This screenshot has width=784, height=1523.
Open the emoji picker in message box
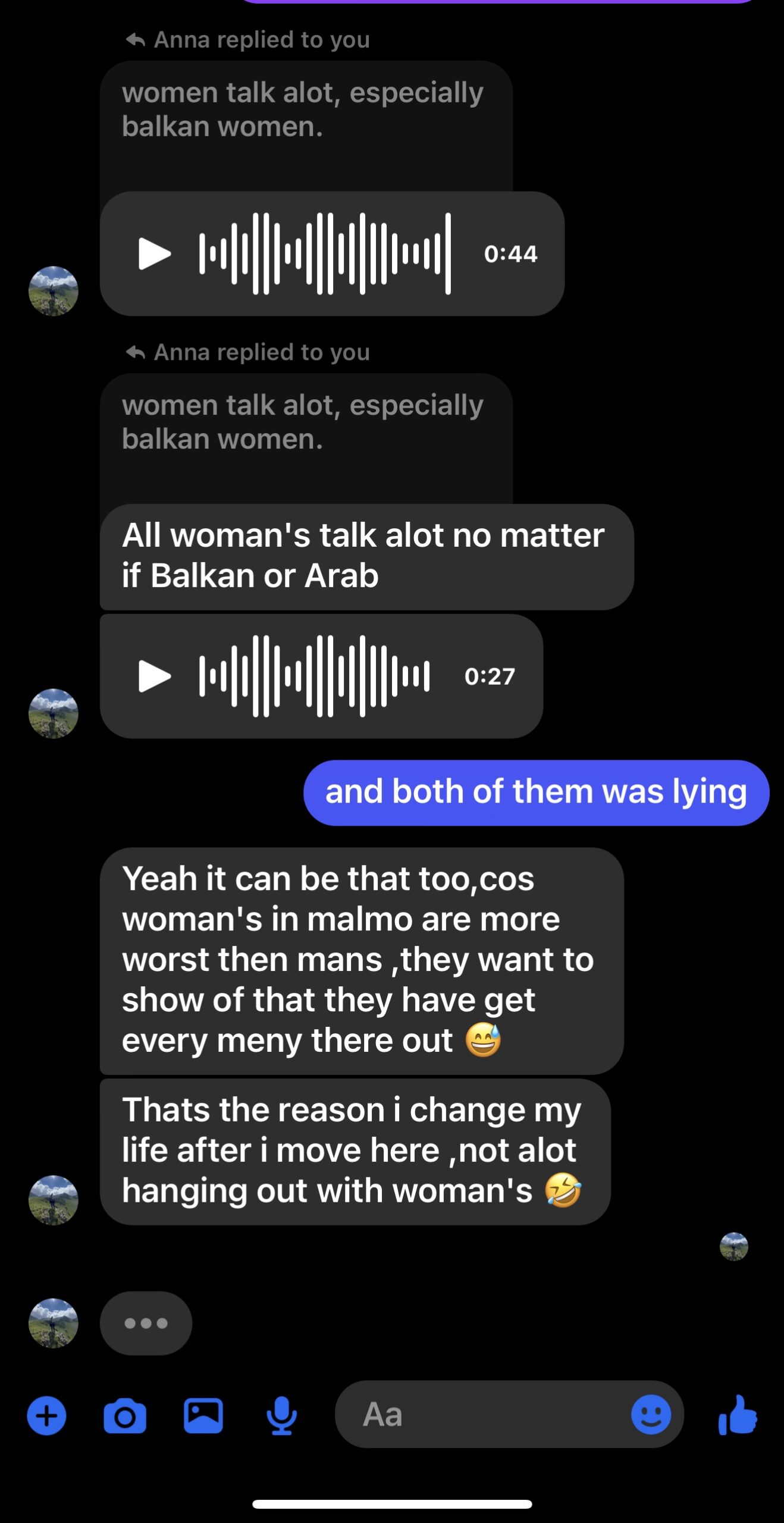tap(651, 1414)
